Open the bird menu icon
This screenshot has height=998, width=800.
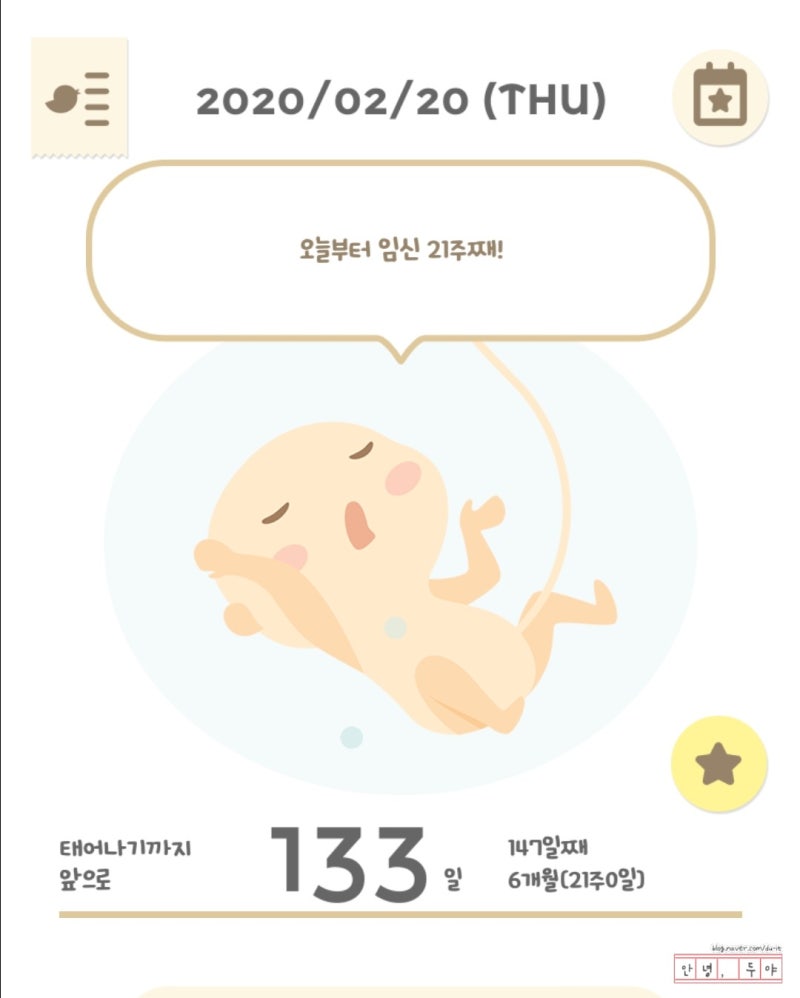point(80,98)
